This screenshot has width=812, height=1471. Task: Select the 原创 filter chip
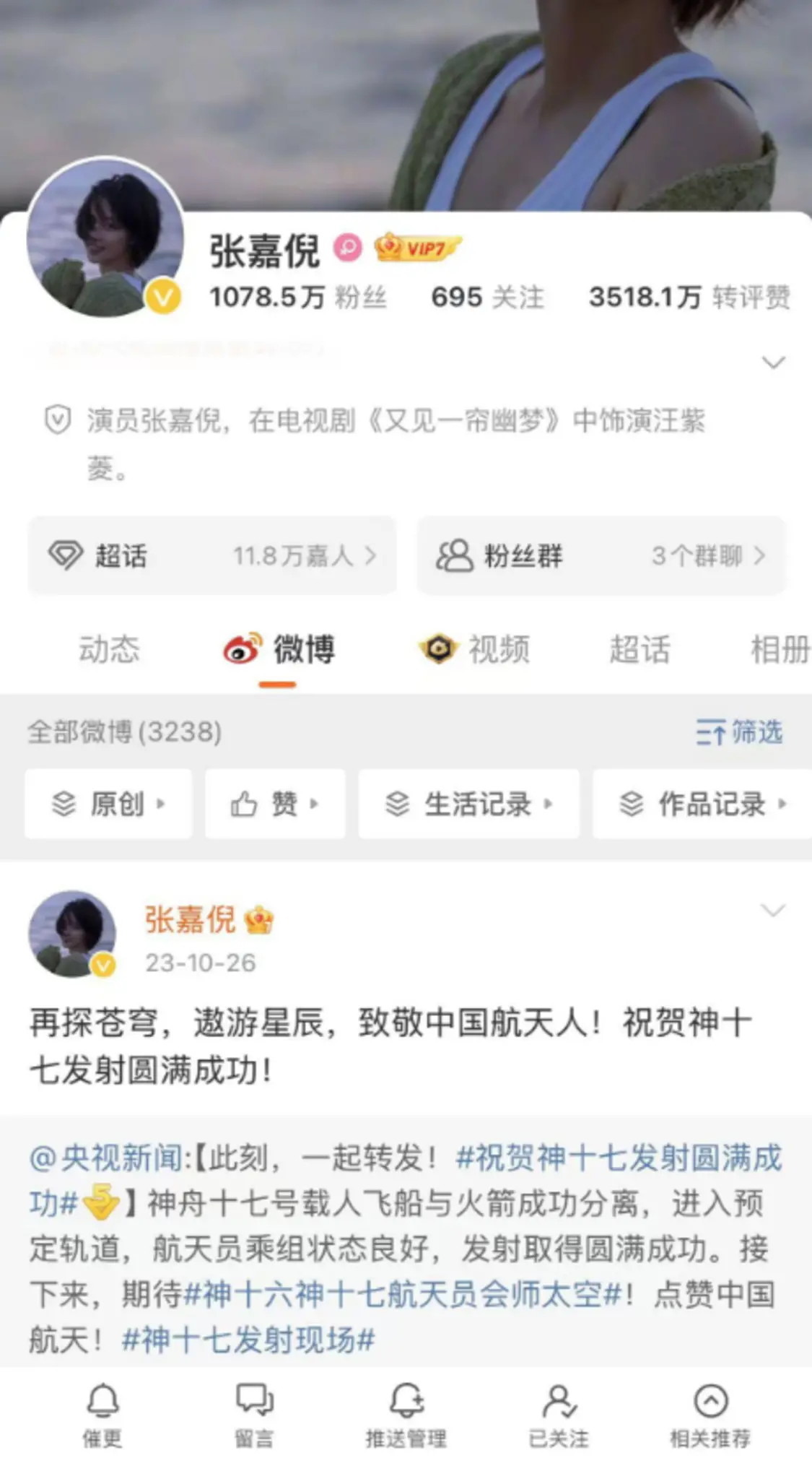pos(108,804)
